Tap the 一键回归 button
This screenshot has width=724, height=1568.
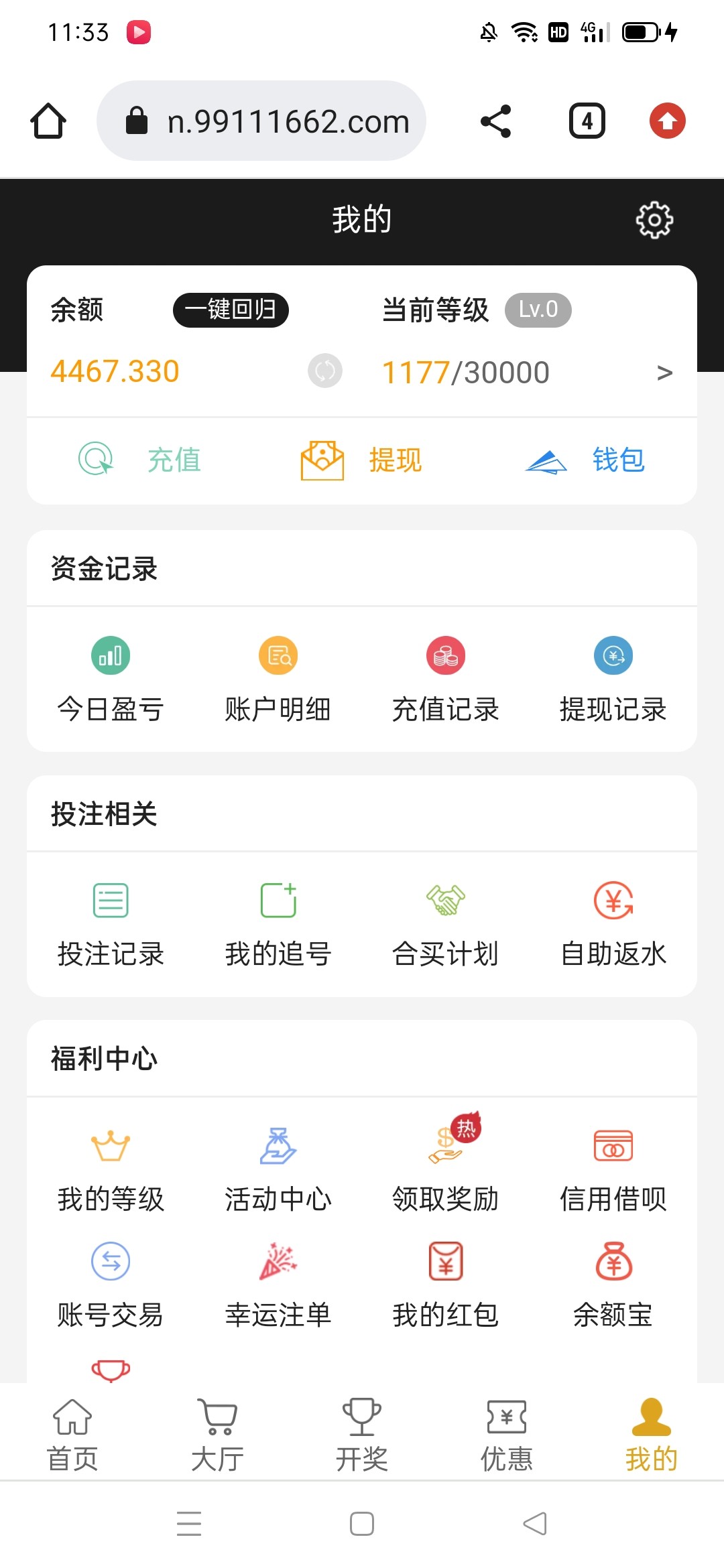coord(231,310)
